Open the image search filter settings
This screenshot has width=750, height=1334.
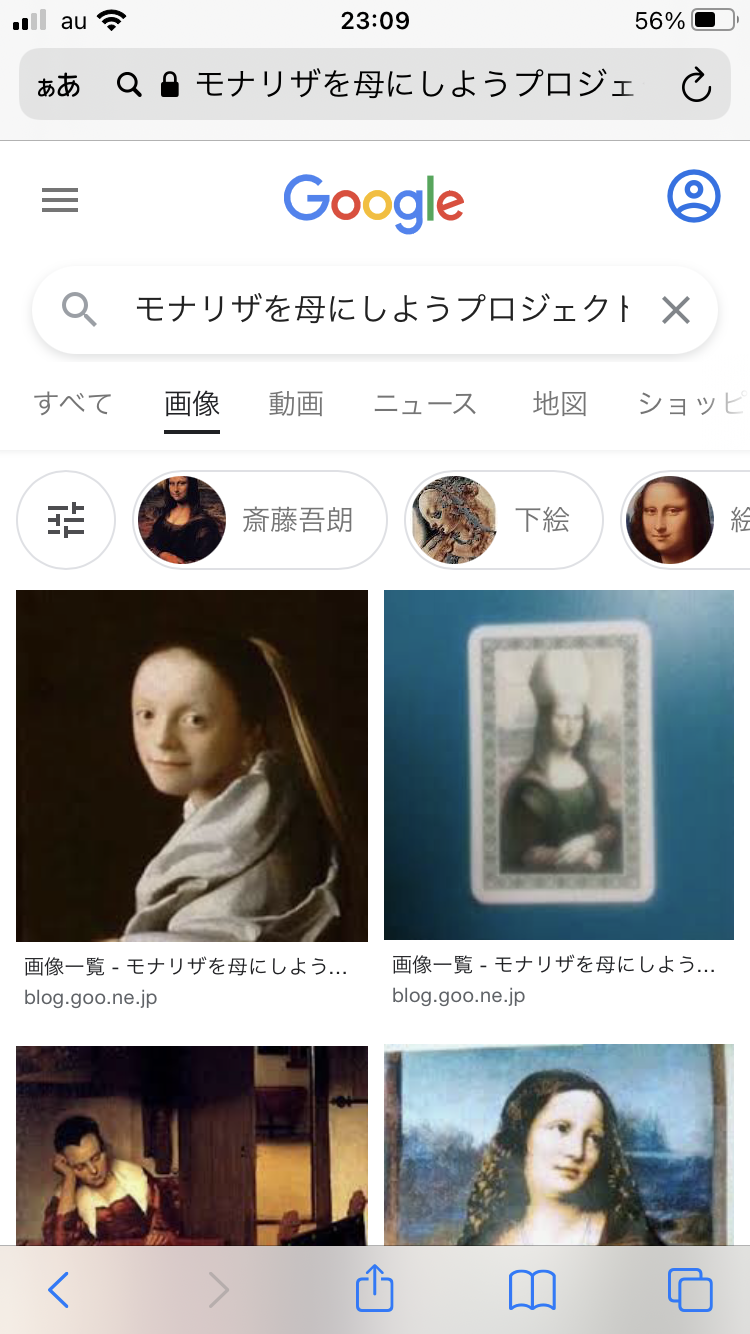tap(66, 520)
